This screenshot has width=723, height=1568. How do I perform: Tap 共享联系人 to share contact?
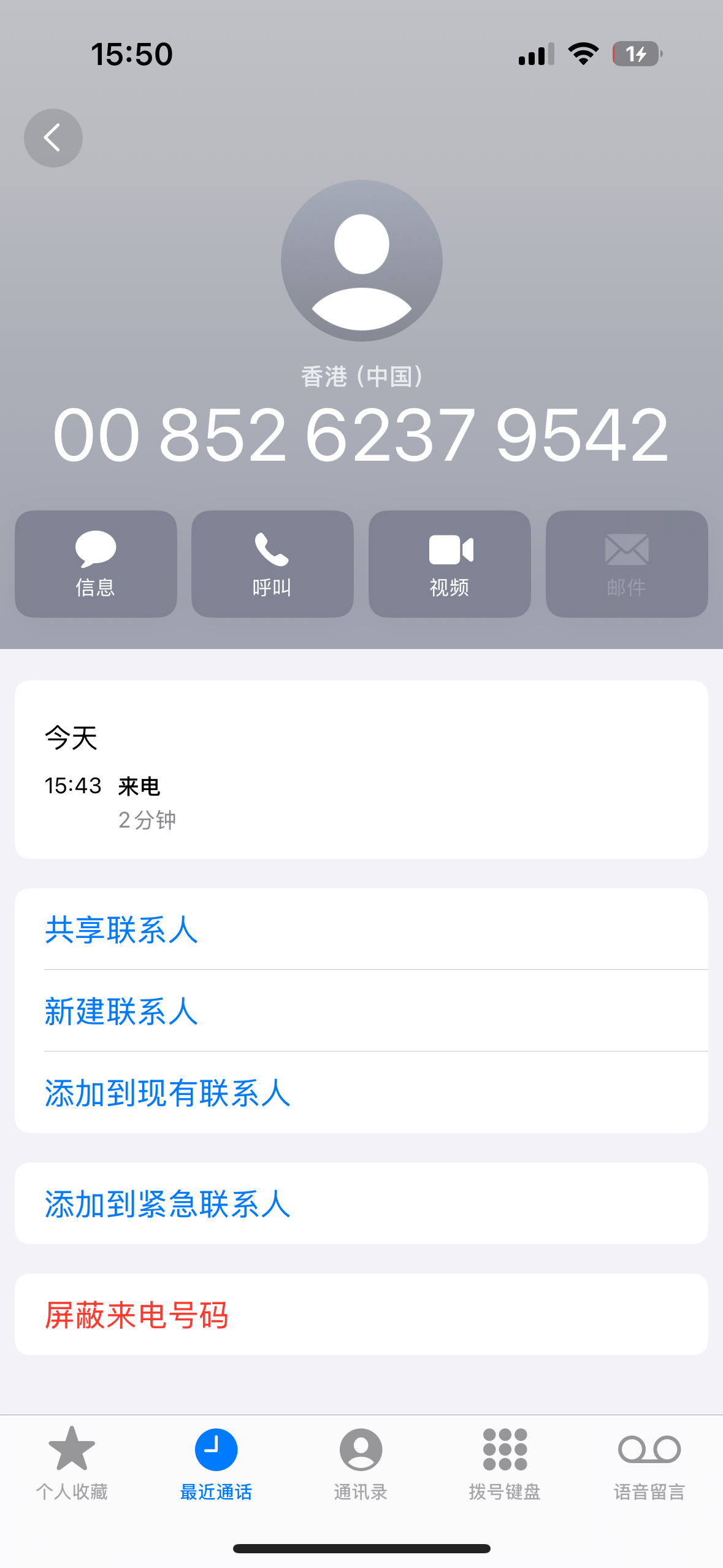(121, 929)
